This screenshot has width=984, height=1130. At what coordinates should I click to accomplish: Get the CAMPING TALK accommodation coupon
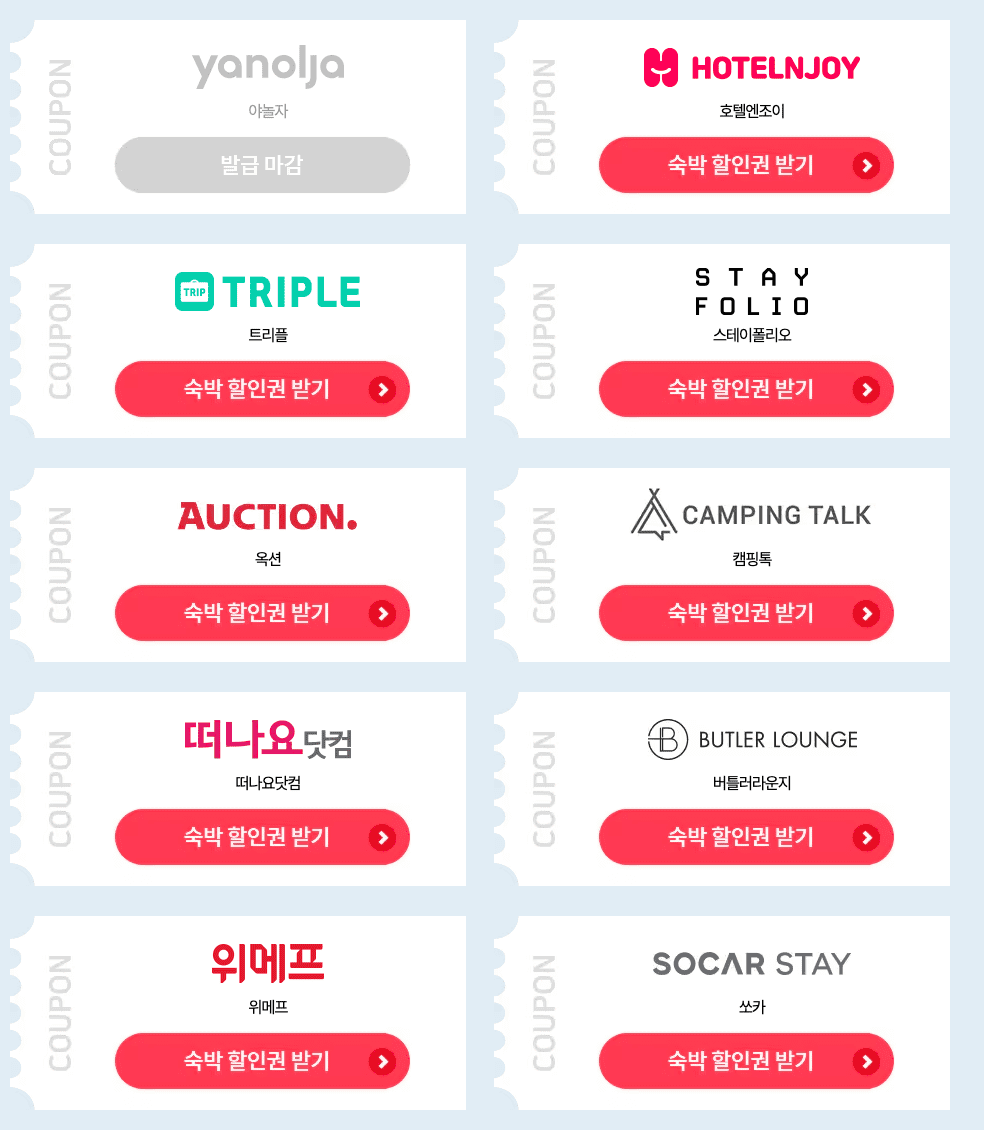[x=746, y=613]
